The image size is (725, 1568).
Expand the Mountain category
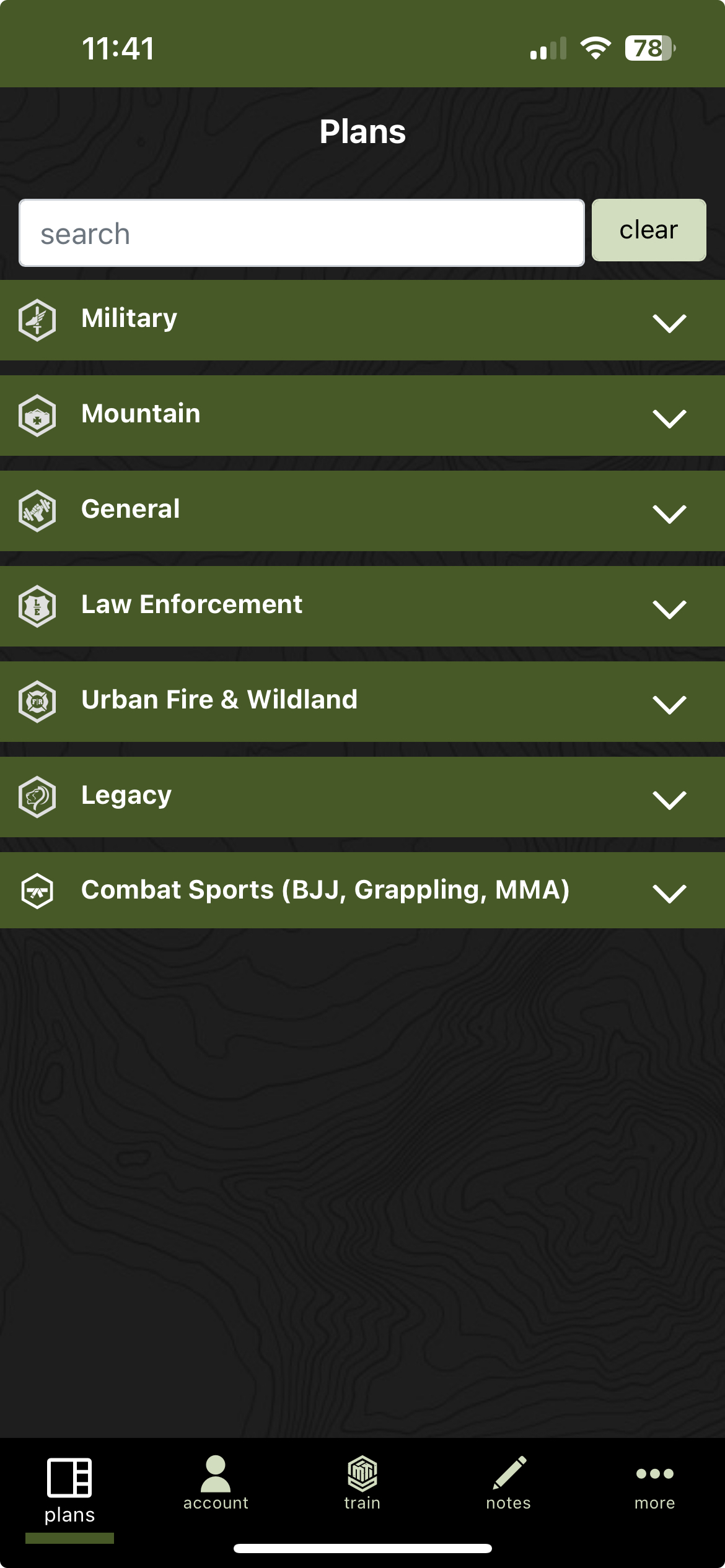pos(362,416)
